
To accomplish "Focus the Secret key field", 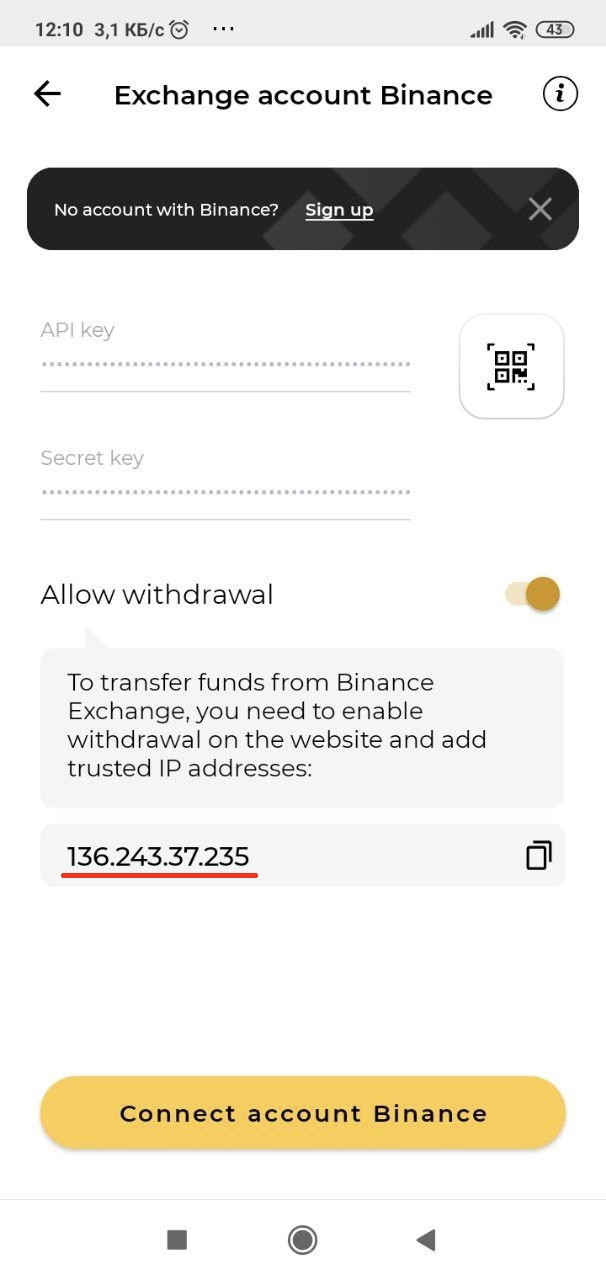I will [225, 492].
